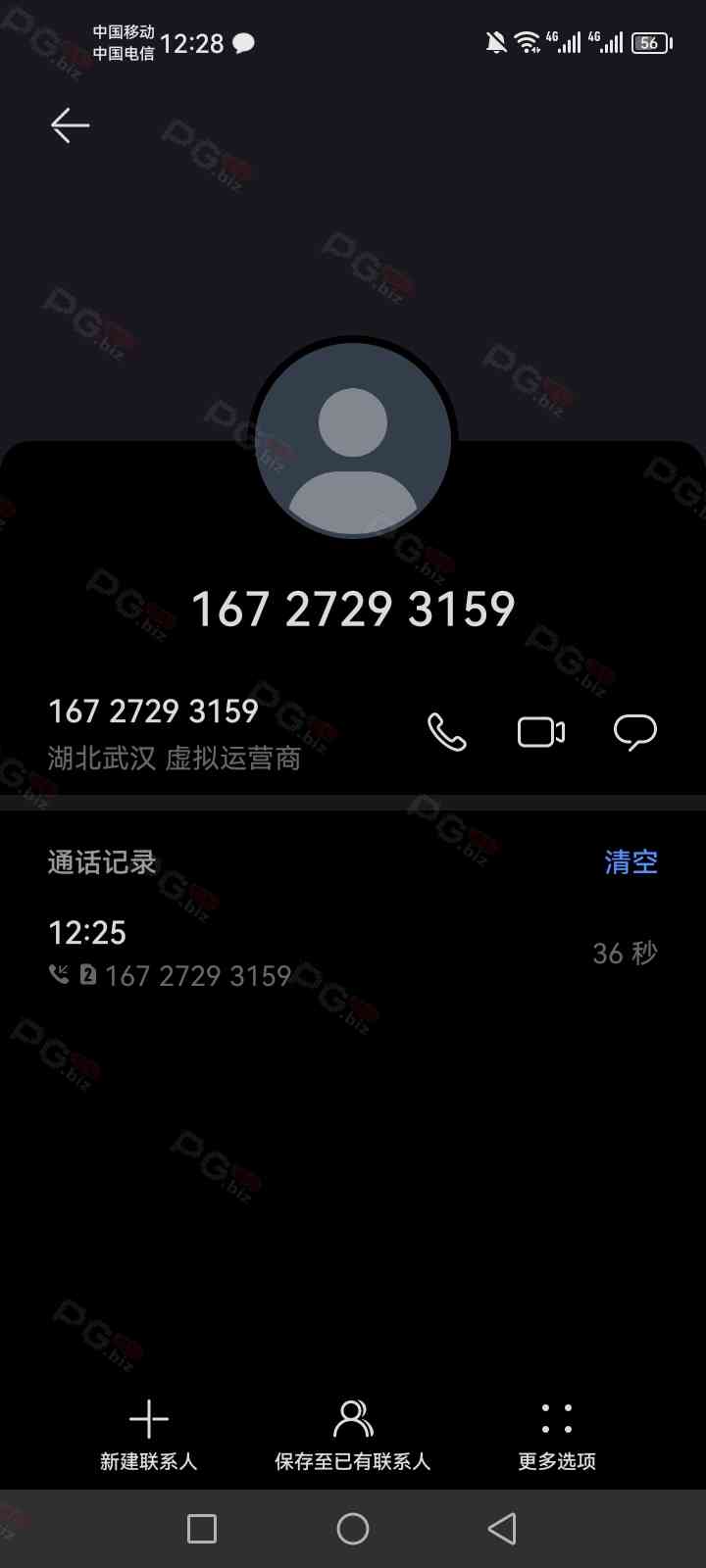
Task: Start a video call to this number
Action: pos(541,732)
